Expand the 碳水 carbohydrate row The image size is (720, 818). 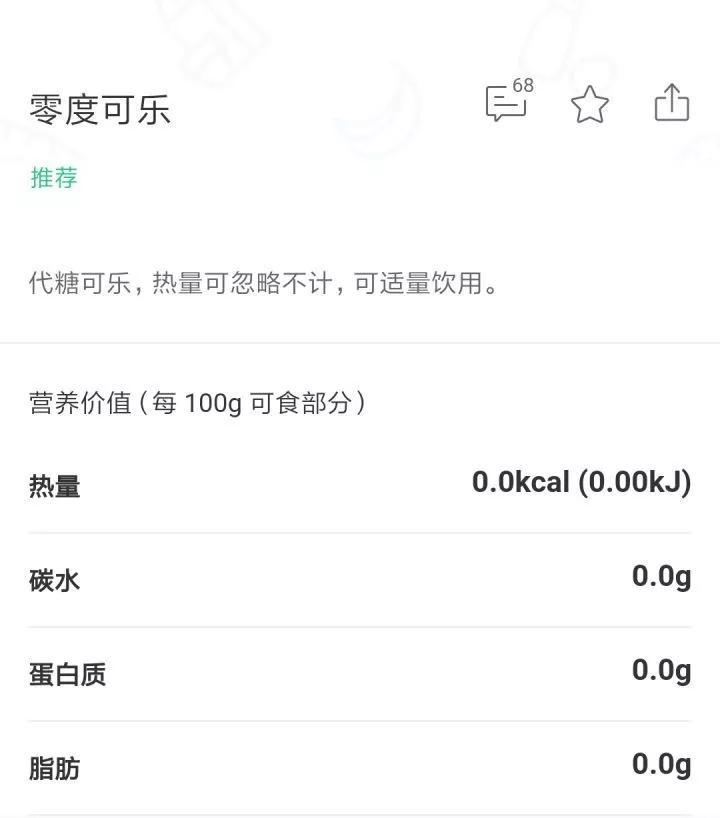click(360, 578)
